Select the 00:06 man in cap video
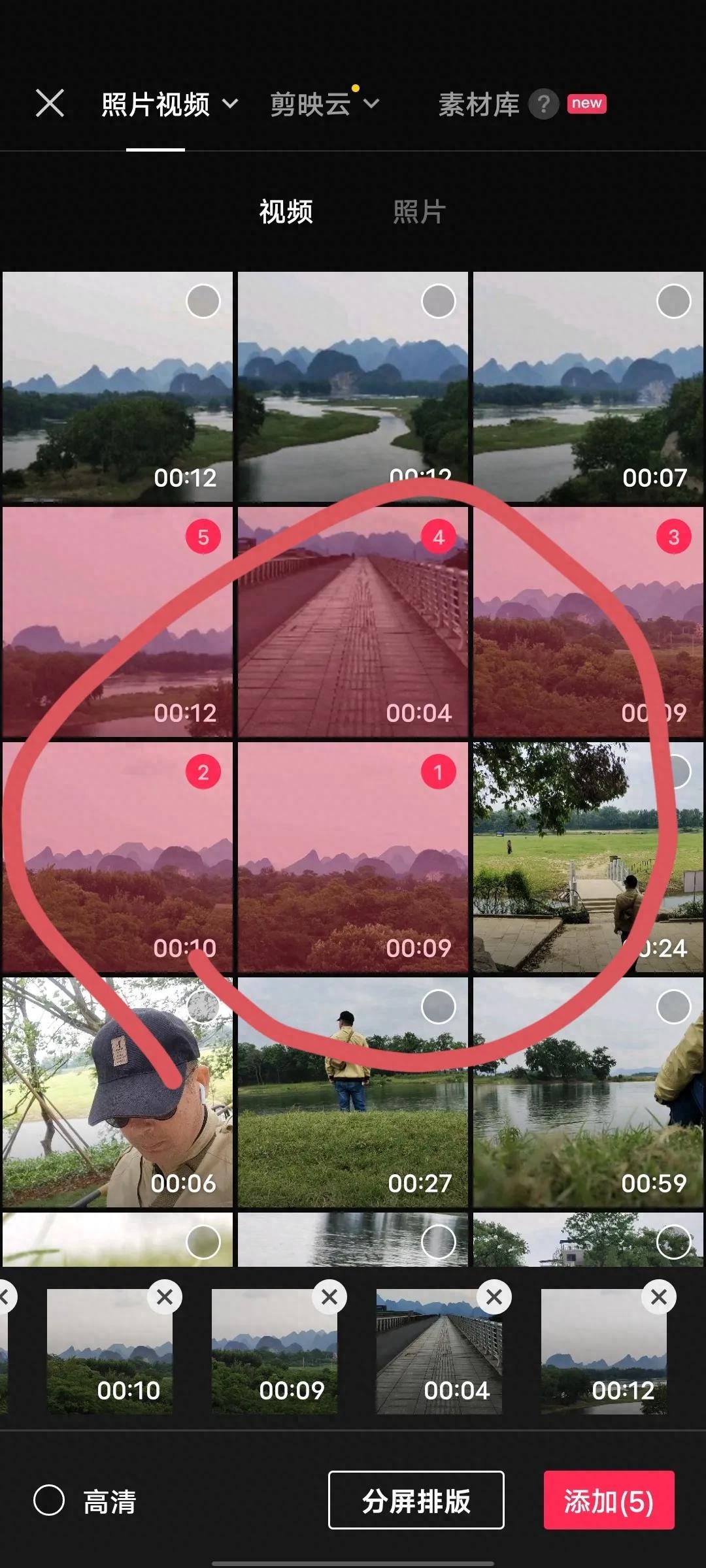 click(203, 1007)
